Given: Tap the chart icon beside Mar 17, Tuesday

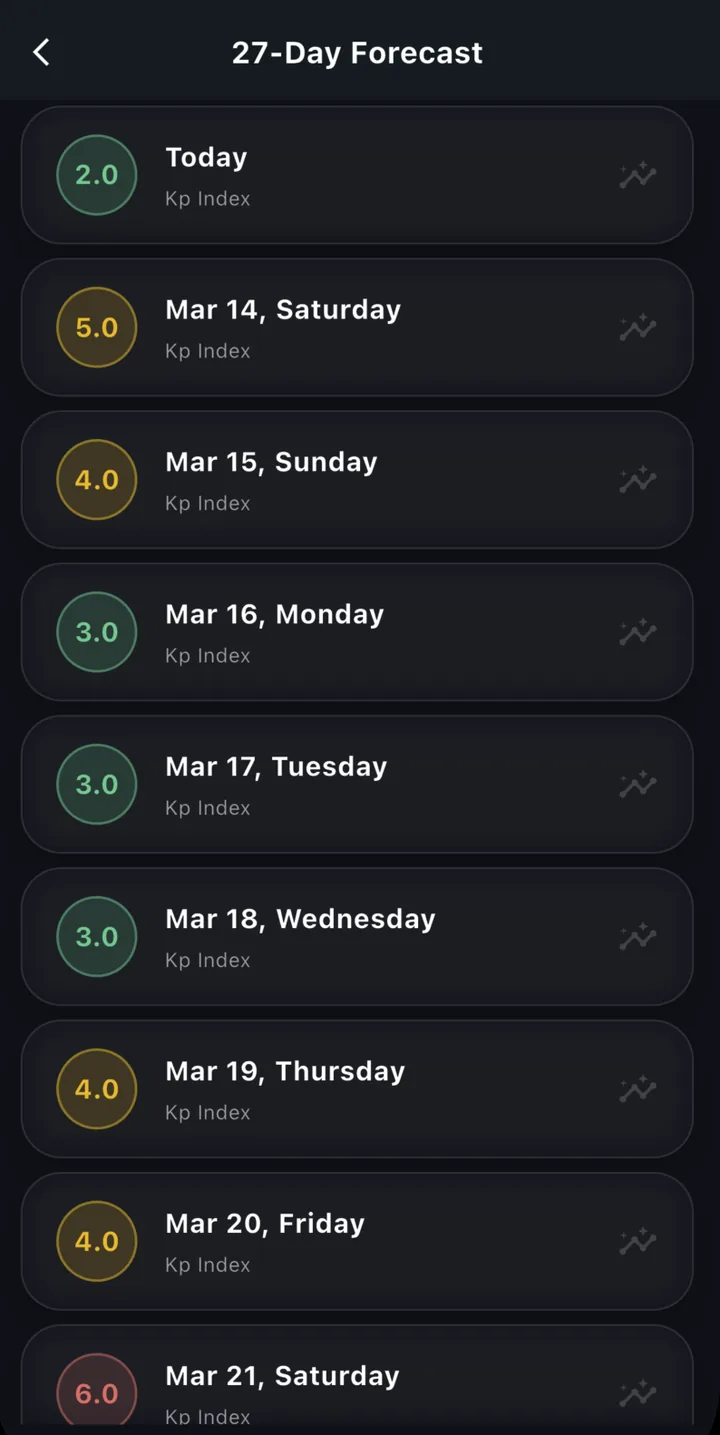Looking at the screenshot, I should 637,784.
